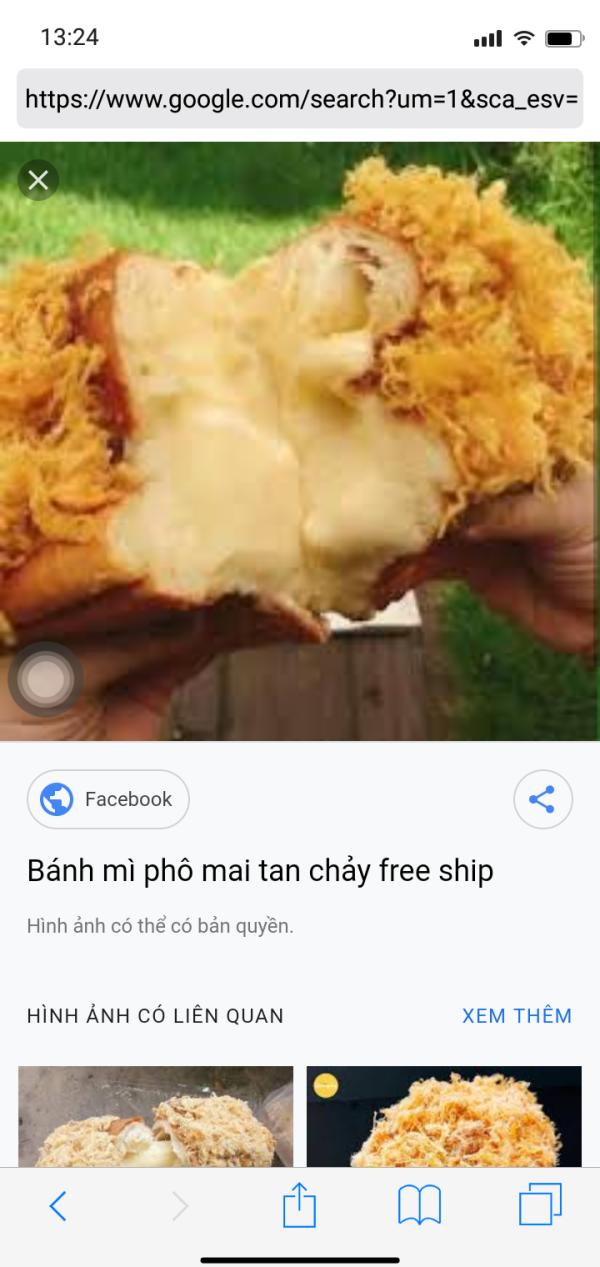Go back to the previous page
The width and height of the screenshot is (600, 1267).
[x=58, y=1206]
